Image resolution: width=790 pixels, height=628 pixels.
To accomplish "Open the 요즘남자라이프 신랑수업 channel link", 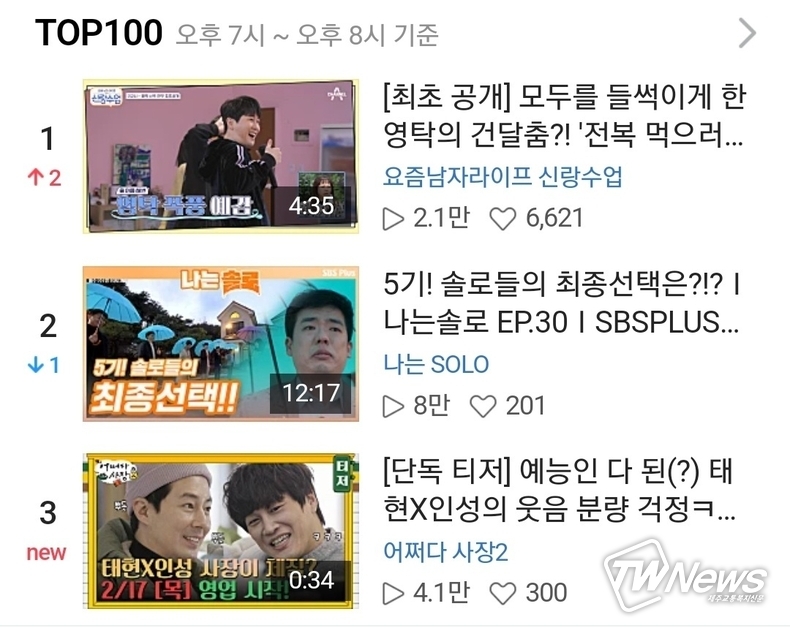I will point(502,177).
